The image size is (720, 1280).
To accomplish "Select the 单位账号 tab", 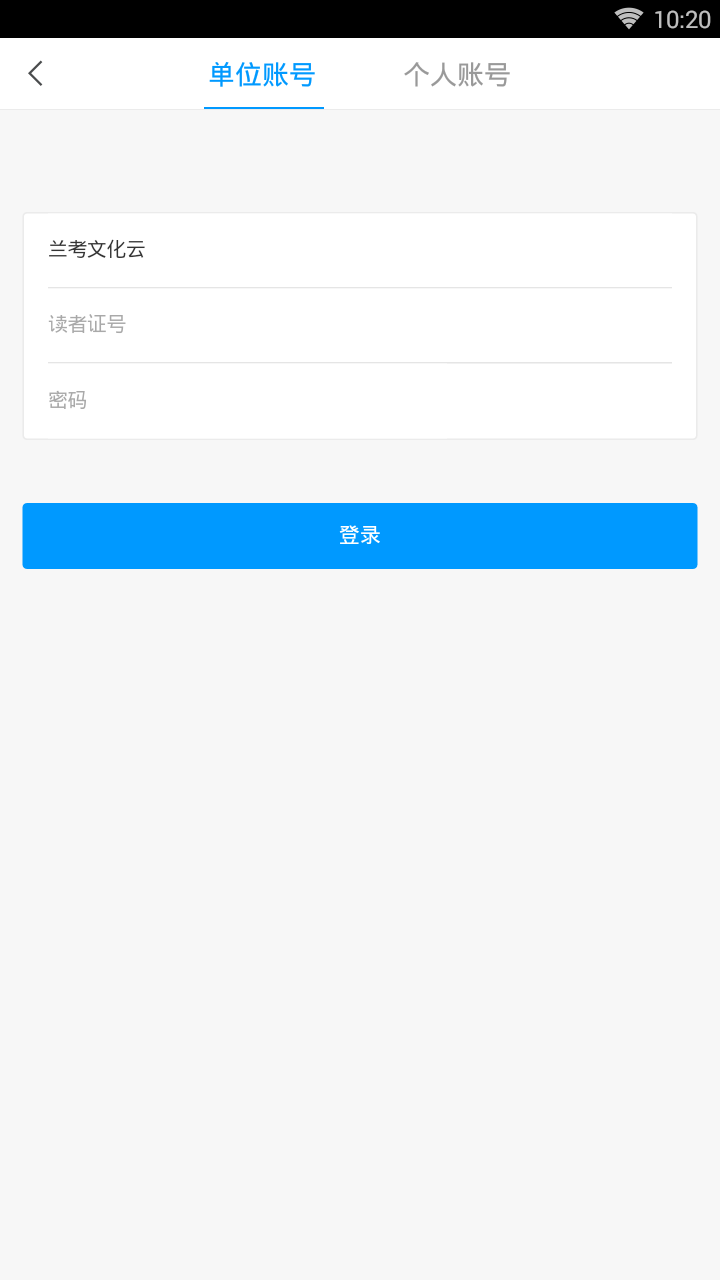I will (263, 74).
